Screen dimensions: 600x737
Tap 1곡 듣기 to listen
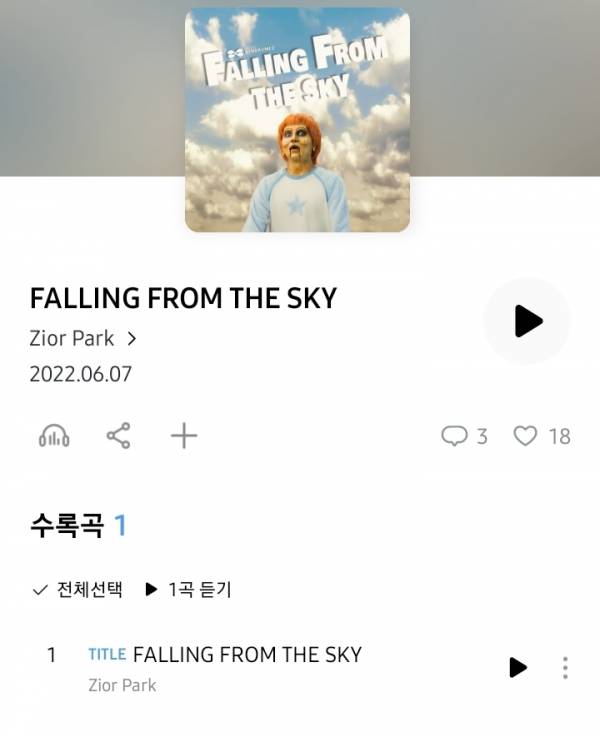188,589
